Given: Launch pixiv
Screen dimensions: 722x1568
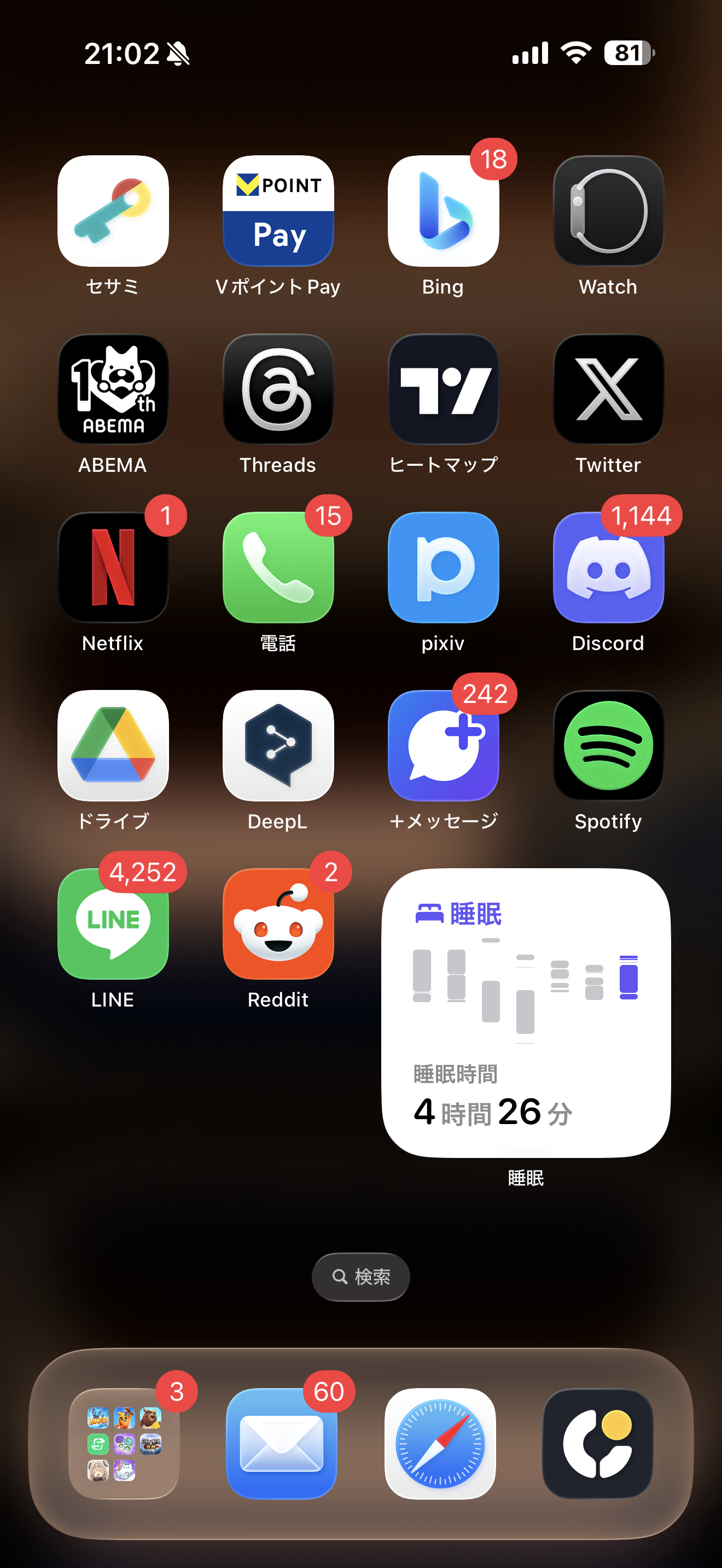Looking at the screenshot, I should click(x=443, y=567).
